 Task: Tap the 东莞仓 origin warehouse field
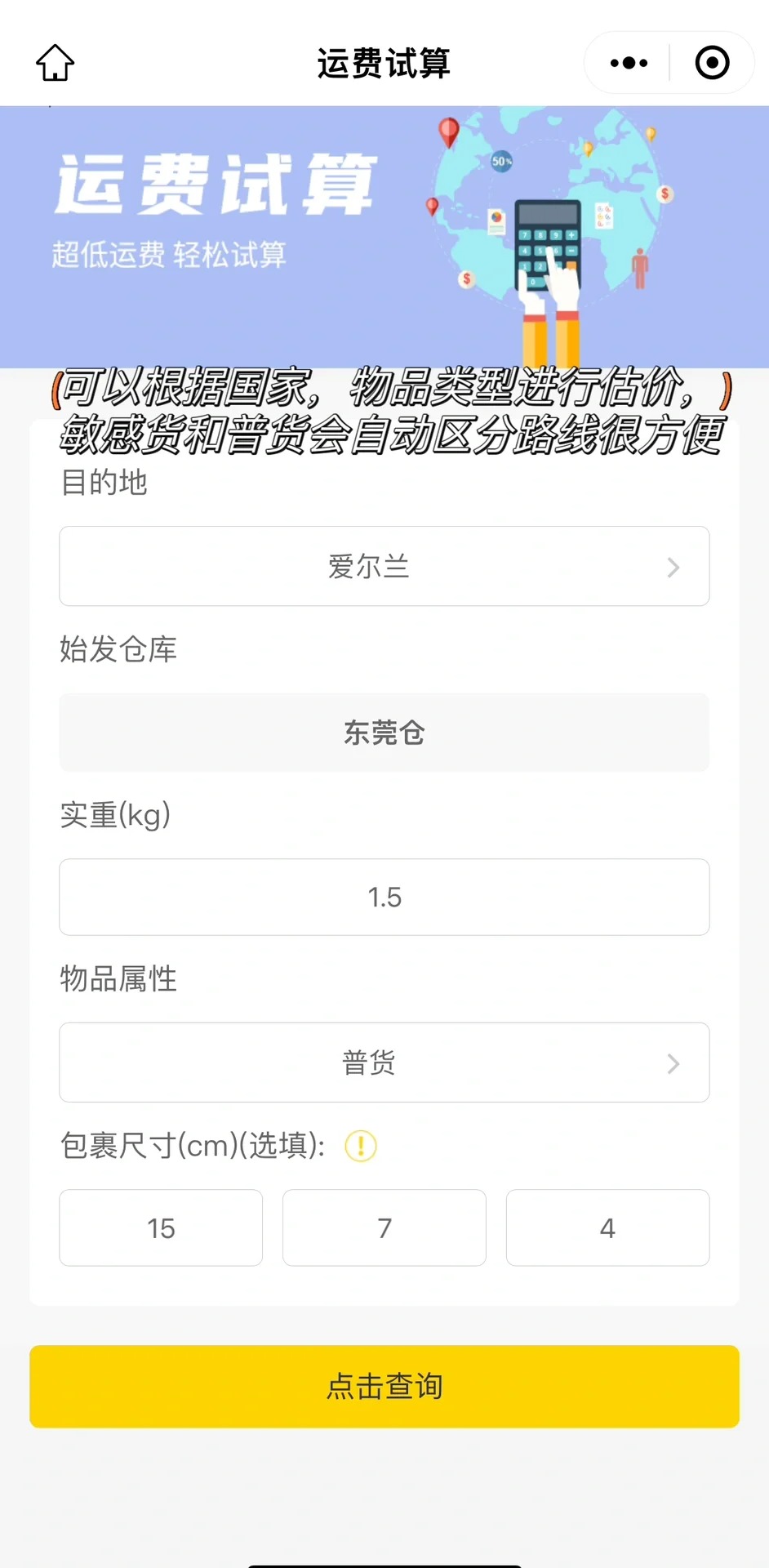(x=384, y=733)
